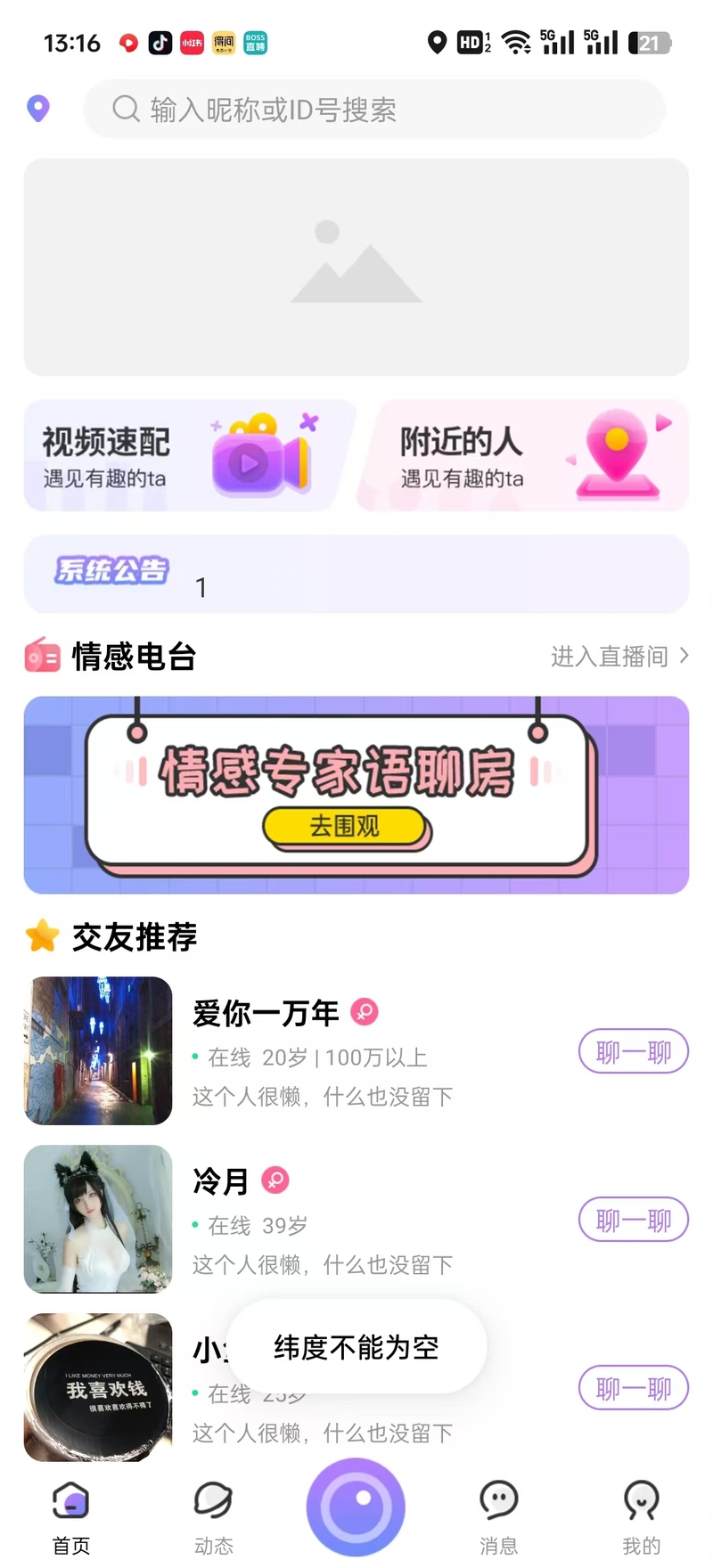Switch to 消息 tab
Viewport: 713px width, 1568px height.
[499, 1518]
